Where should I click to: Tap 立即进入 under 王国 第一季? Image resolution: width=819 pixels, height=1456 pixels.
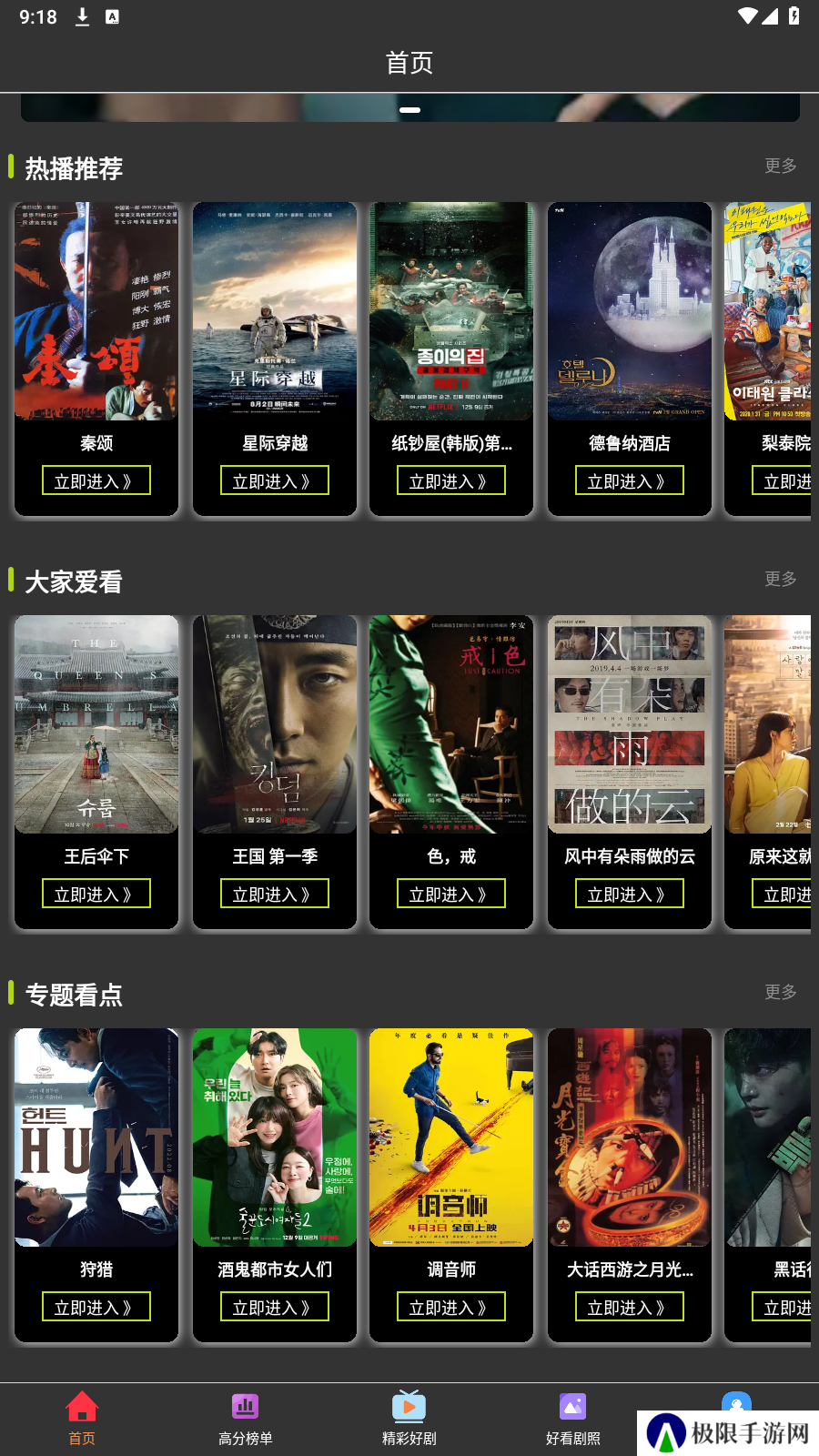click(274, 894)
